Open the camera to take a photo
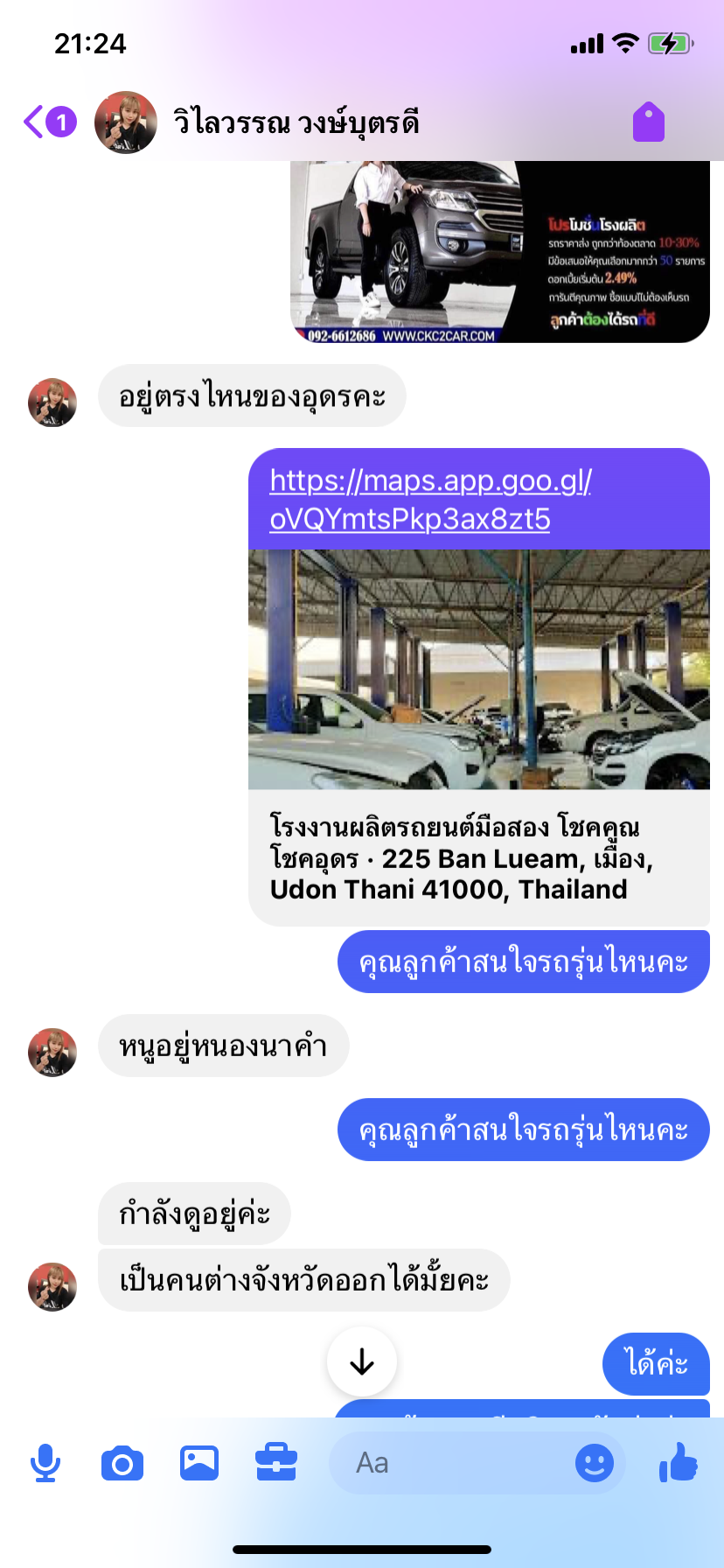 coord(122,1463)
